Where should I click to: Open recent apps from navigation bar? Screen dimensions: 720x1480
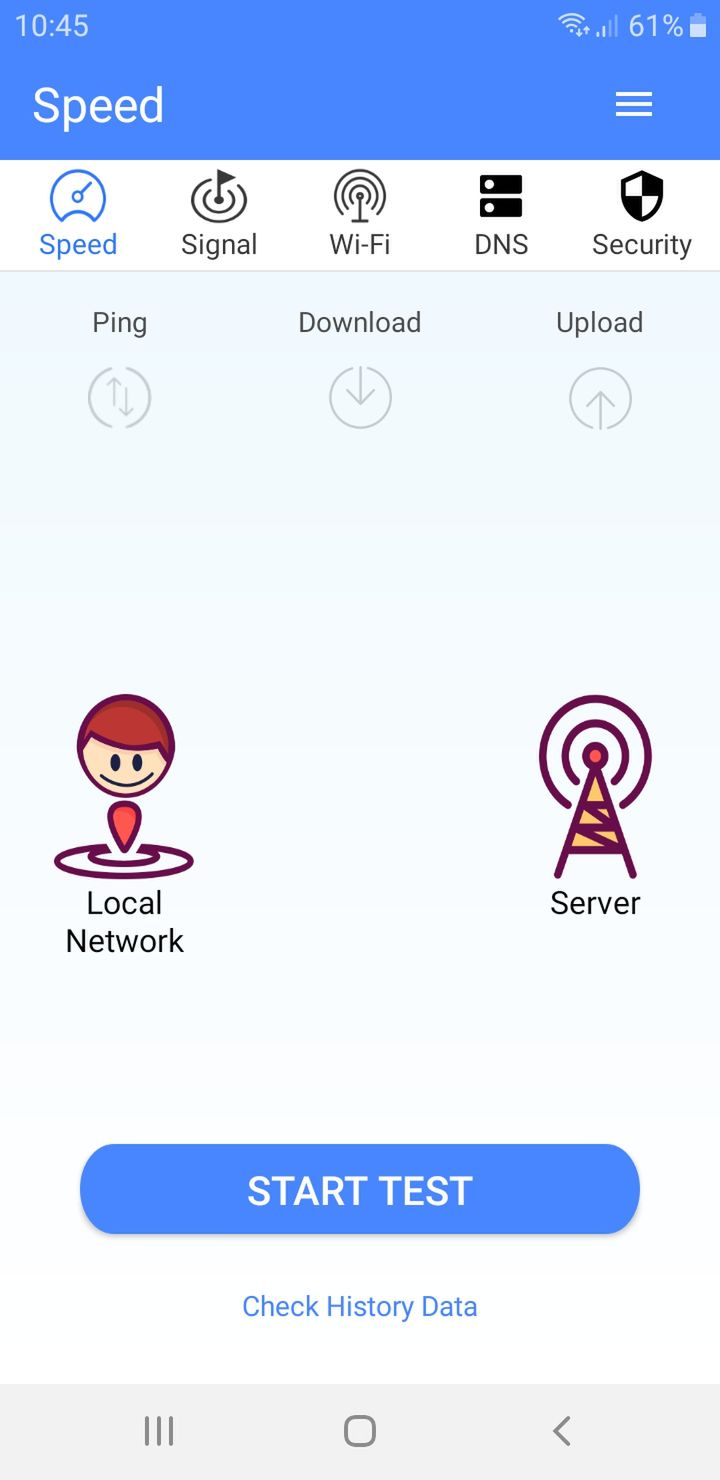(x=159, y=1431)
